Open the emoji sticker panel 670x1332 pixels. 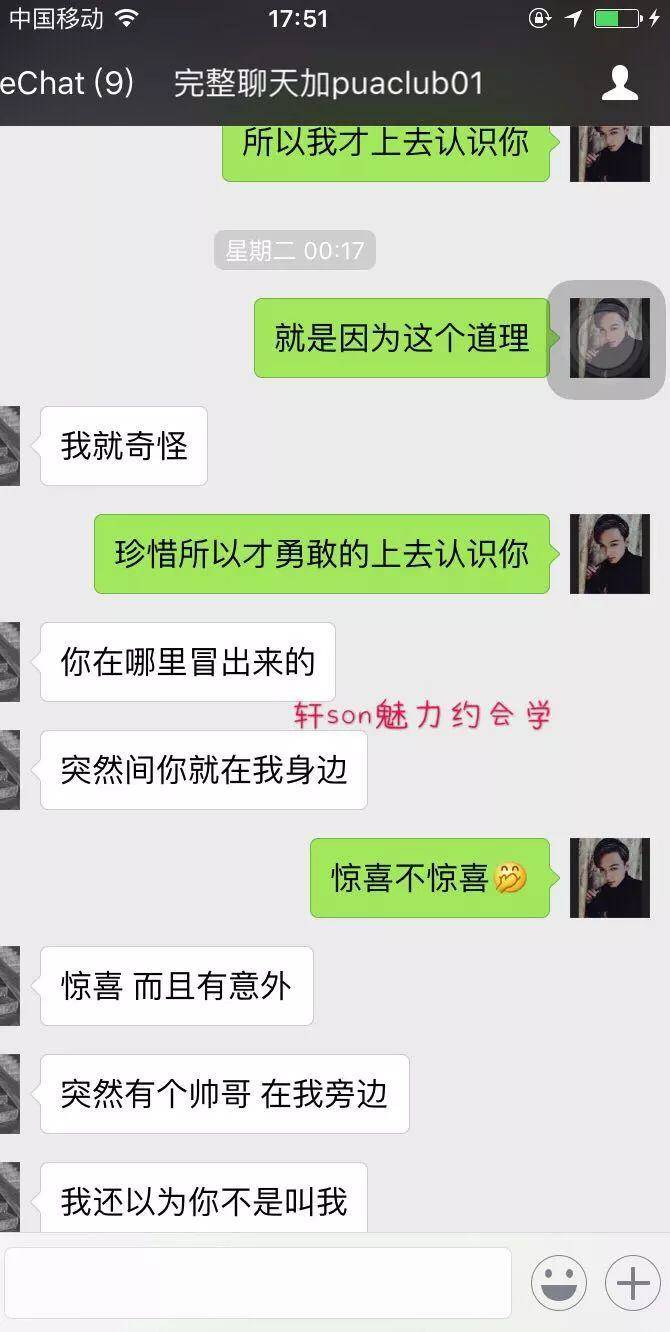point(558,1282)
